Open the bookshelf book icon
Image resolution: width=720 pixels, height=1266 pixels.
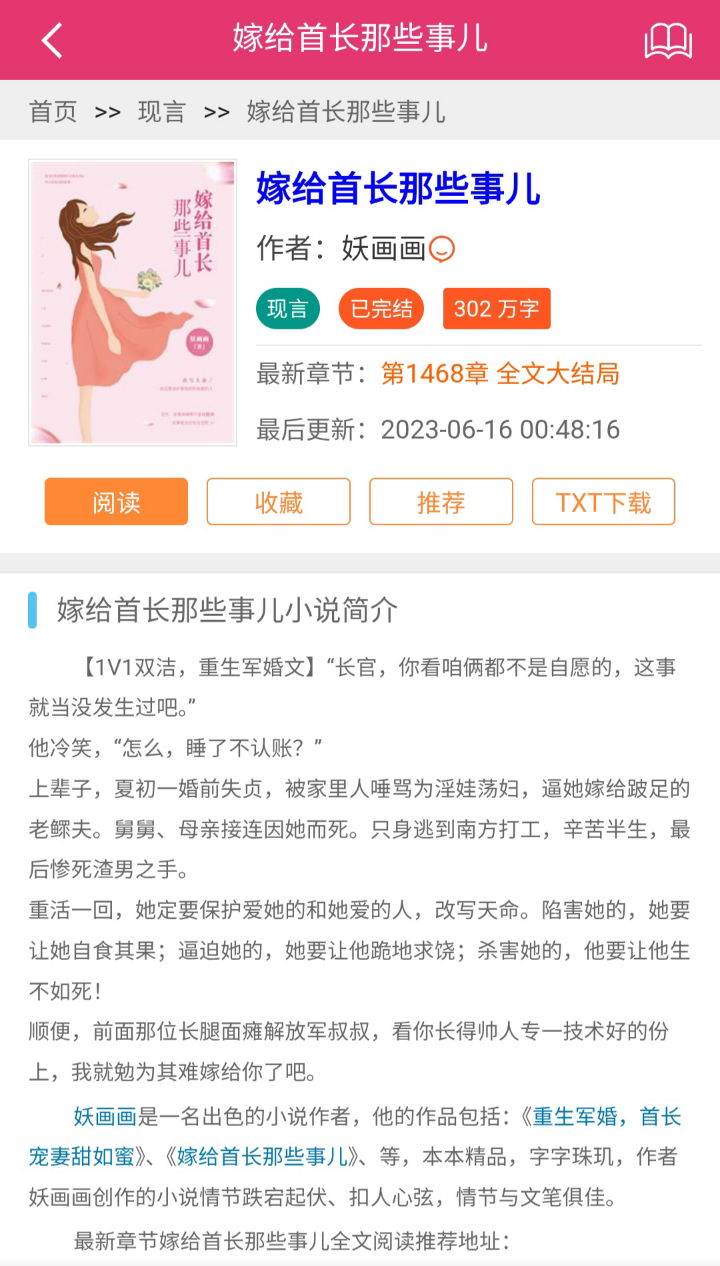click(x=668, y=40)
